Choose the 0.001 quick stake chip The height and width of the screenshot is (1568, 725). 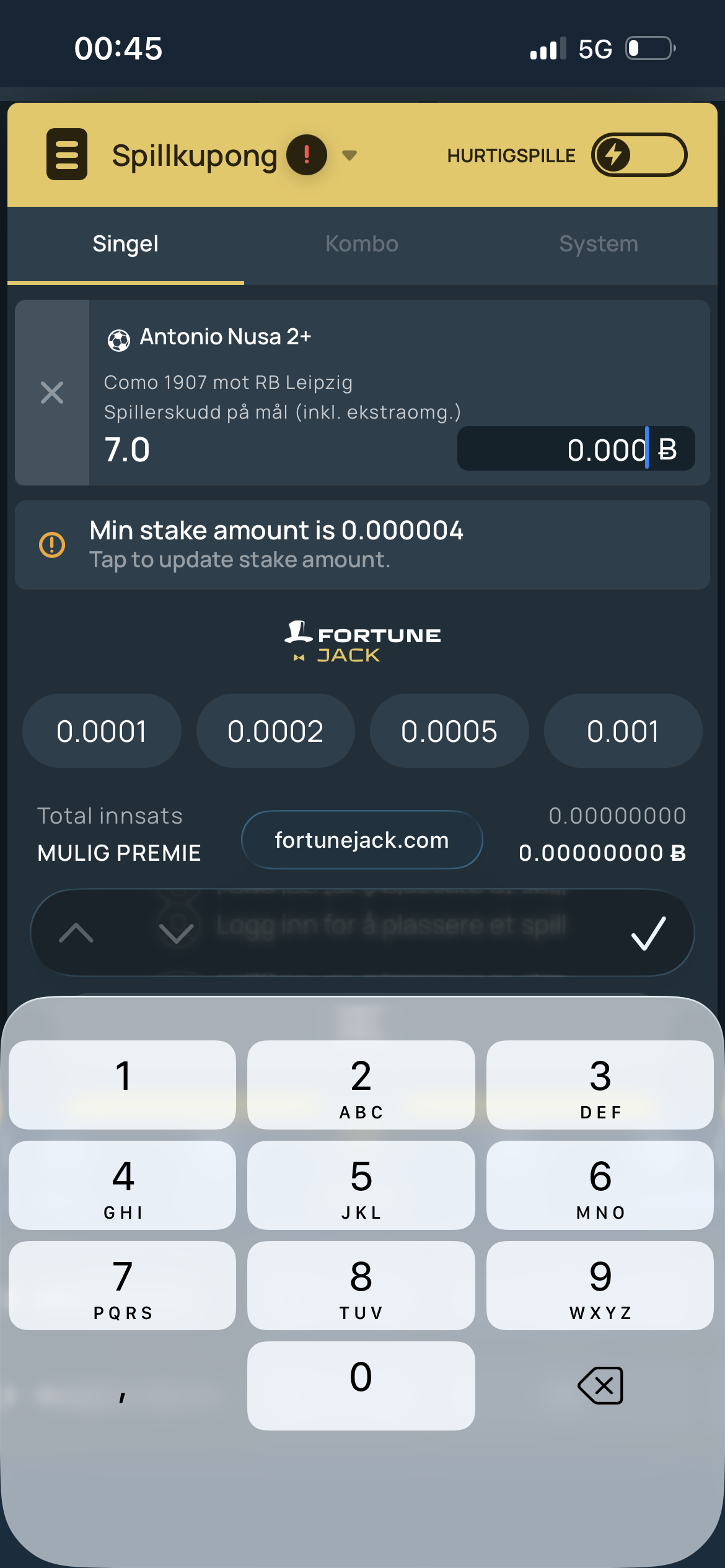tap(623, 731)
